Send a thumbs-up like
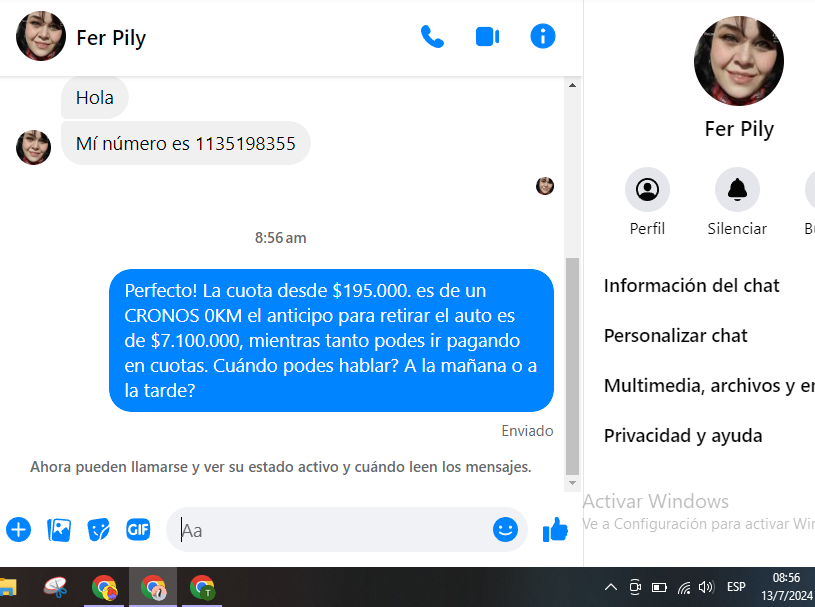This screenshot has height=607, width=815. click(x=555, y=530)
